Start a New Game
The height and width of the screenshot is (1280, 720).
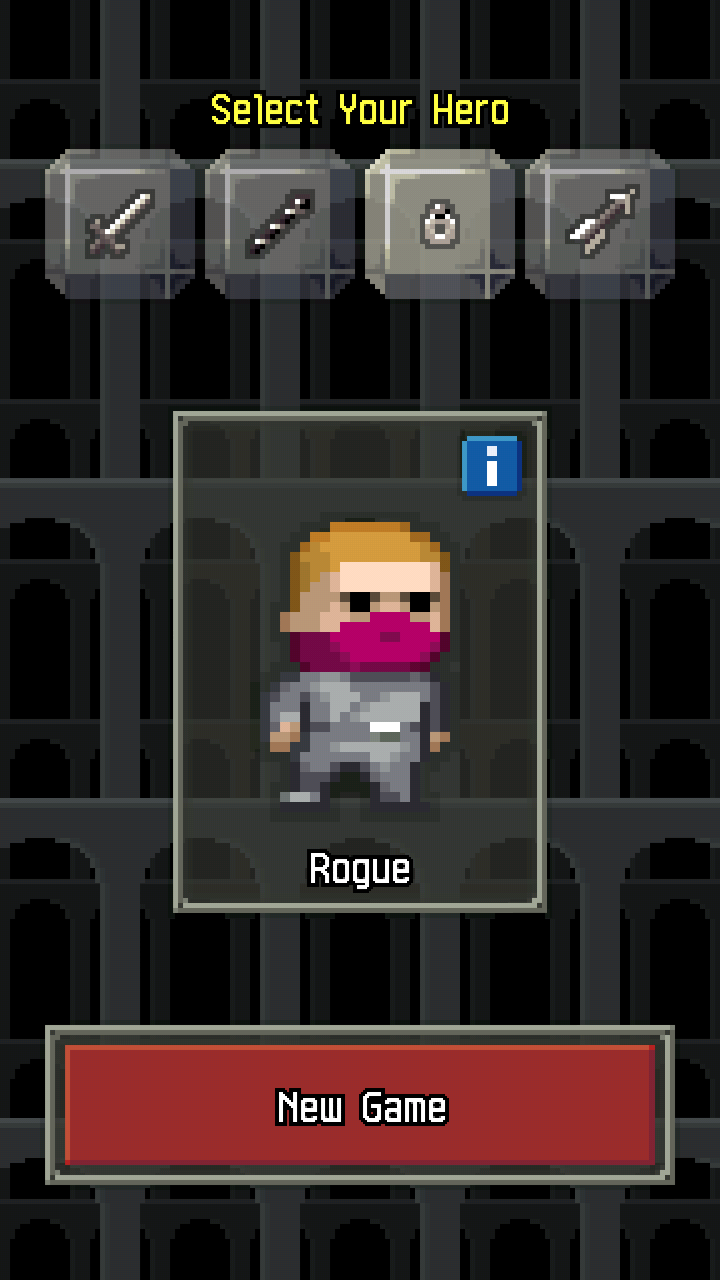[x=360, y=1105]
